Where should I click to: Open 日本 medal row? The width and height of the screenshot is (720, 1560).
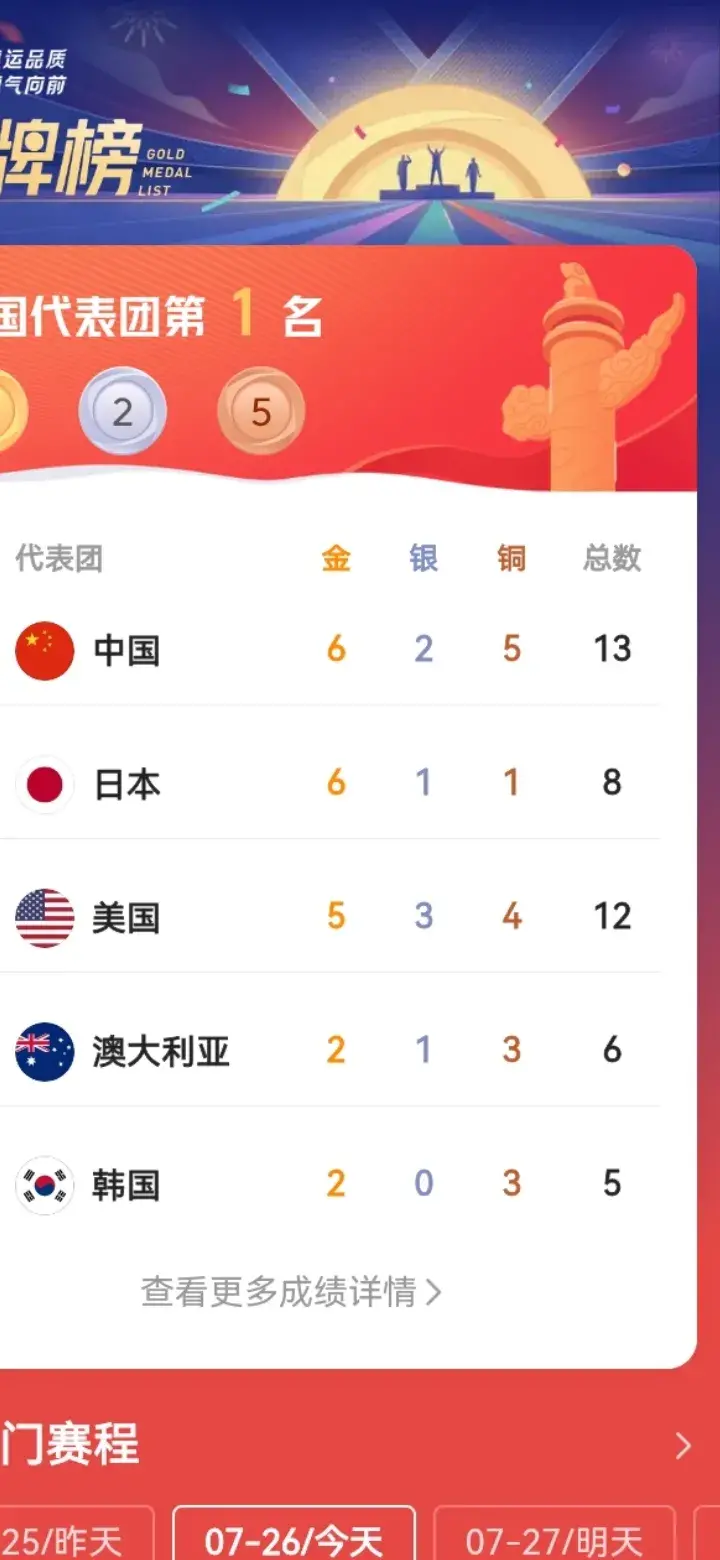coord(330,783)
